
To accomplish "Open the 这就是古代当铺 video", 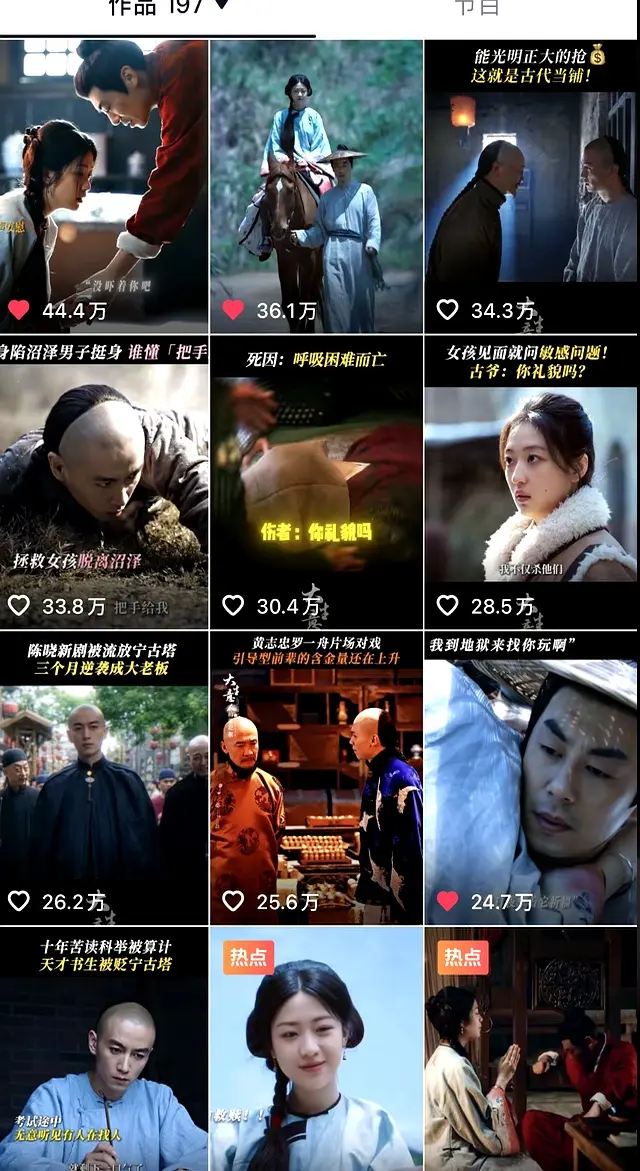I will tap(530, 186).
